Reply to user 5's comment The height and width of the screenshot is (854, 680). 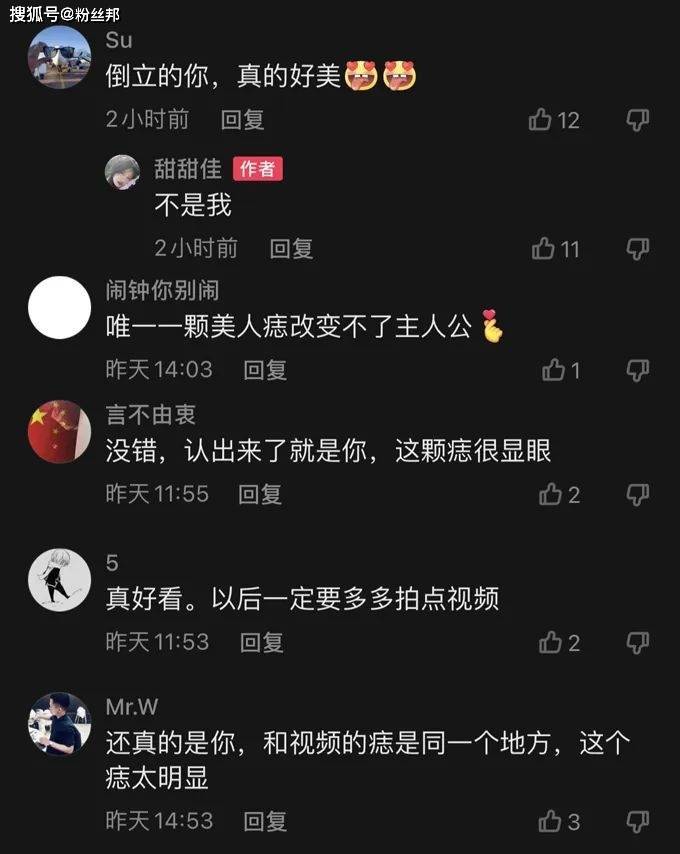[x=261, y=642]
